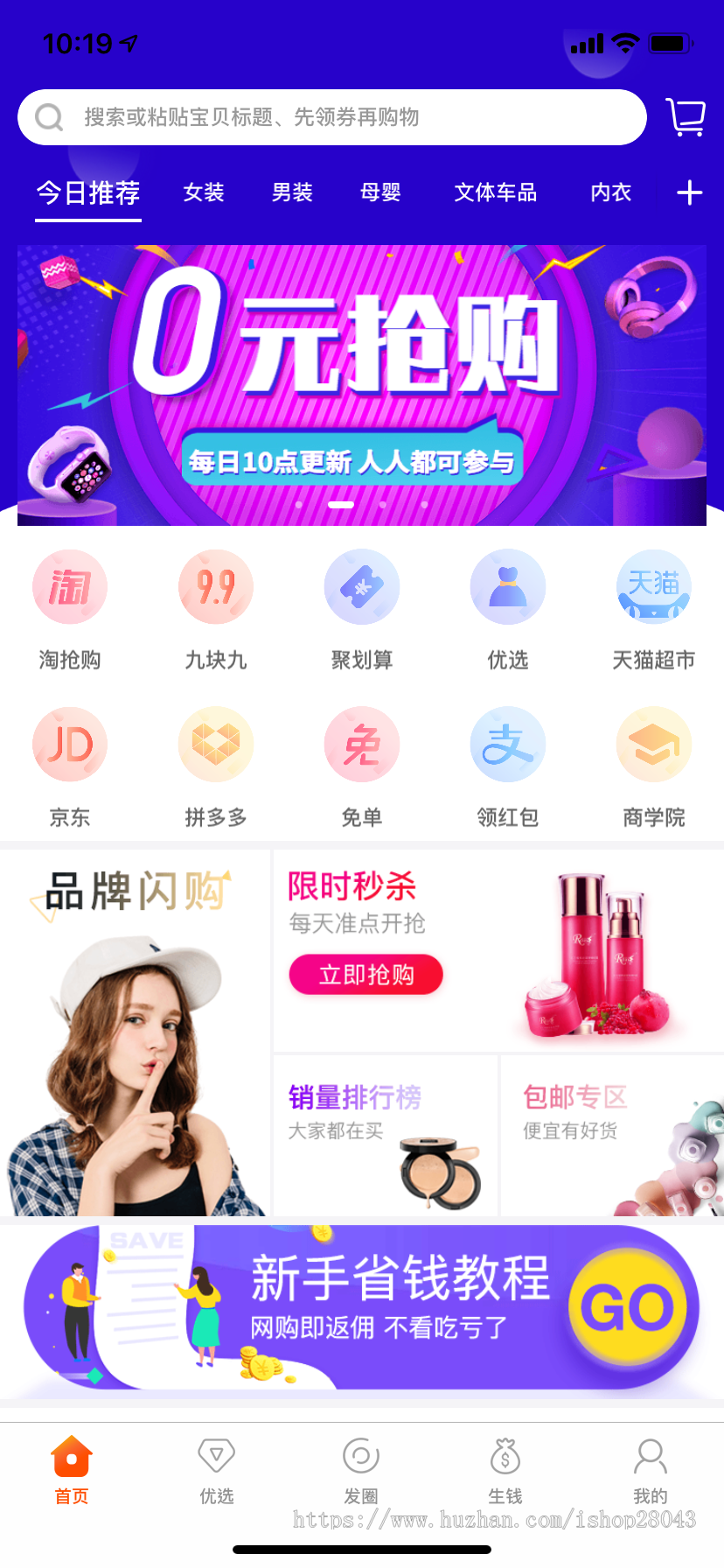Tap the 立即抢购 button

[x=365, y=974]
